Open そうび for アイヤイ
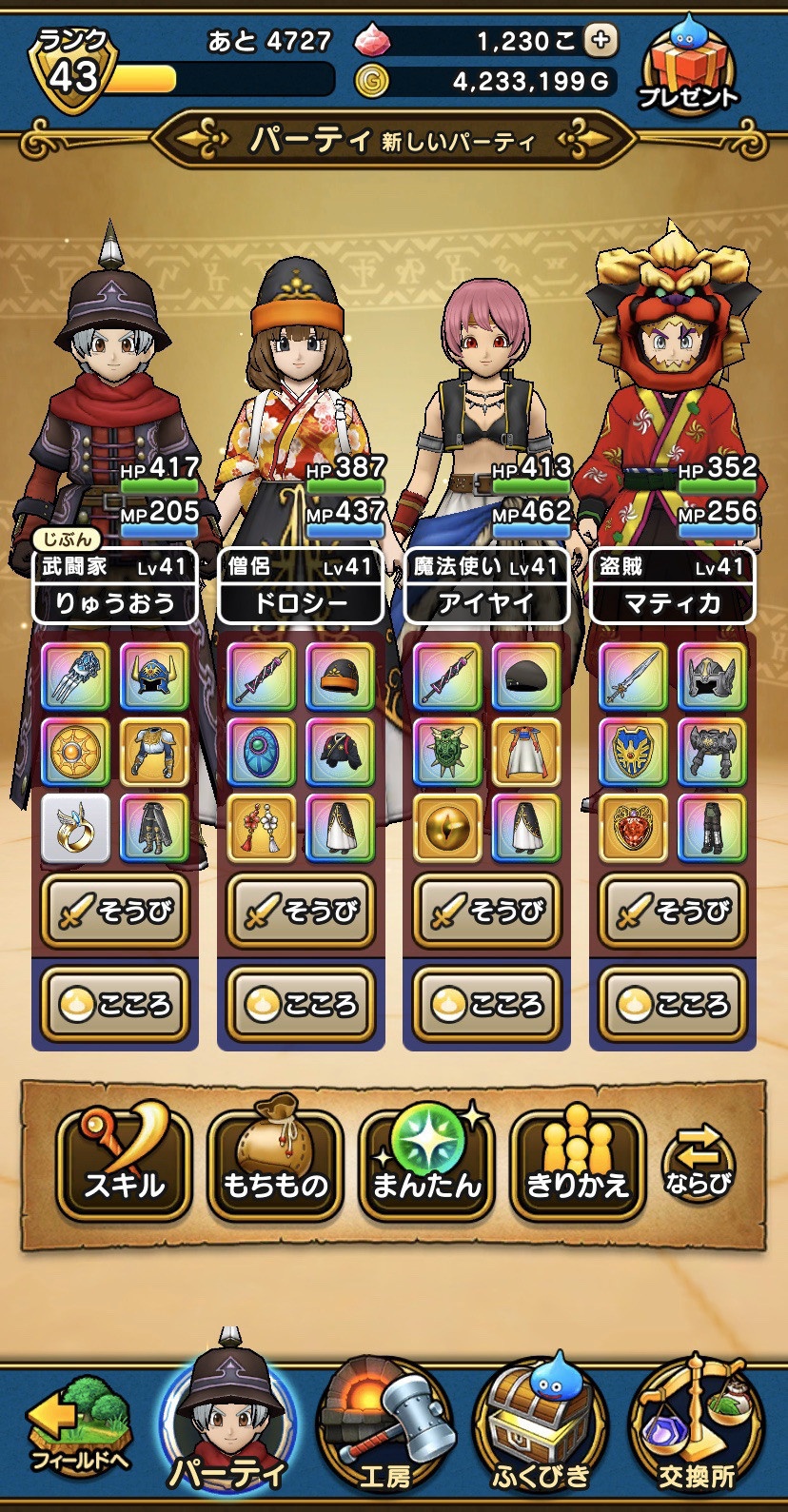The height and width of the screenshot is (1512, 788). point(486,912)
